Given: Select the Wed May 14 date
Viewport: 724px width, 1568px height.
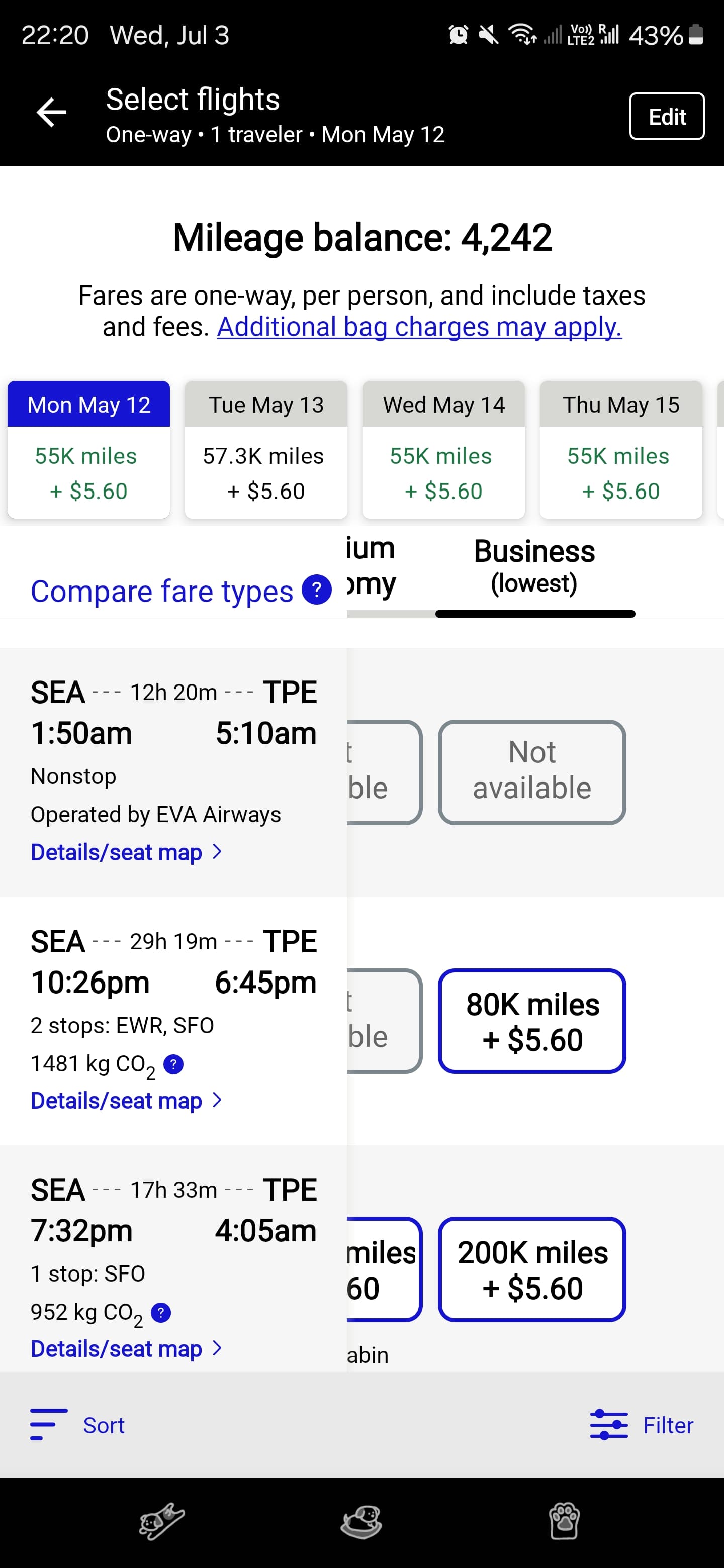Looking at the screenshot, I should tap(443, 449).
